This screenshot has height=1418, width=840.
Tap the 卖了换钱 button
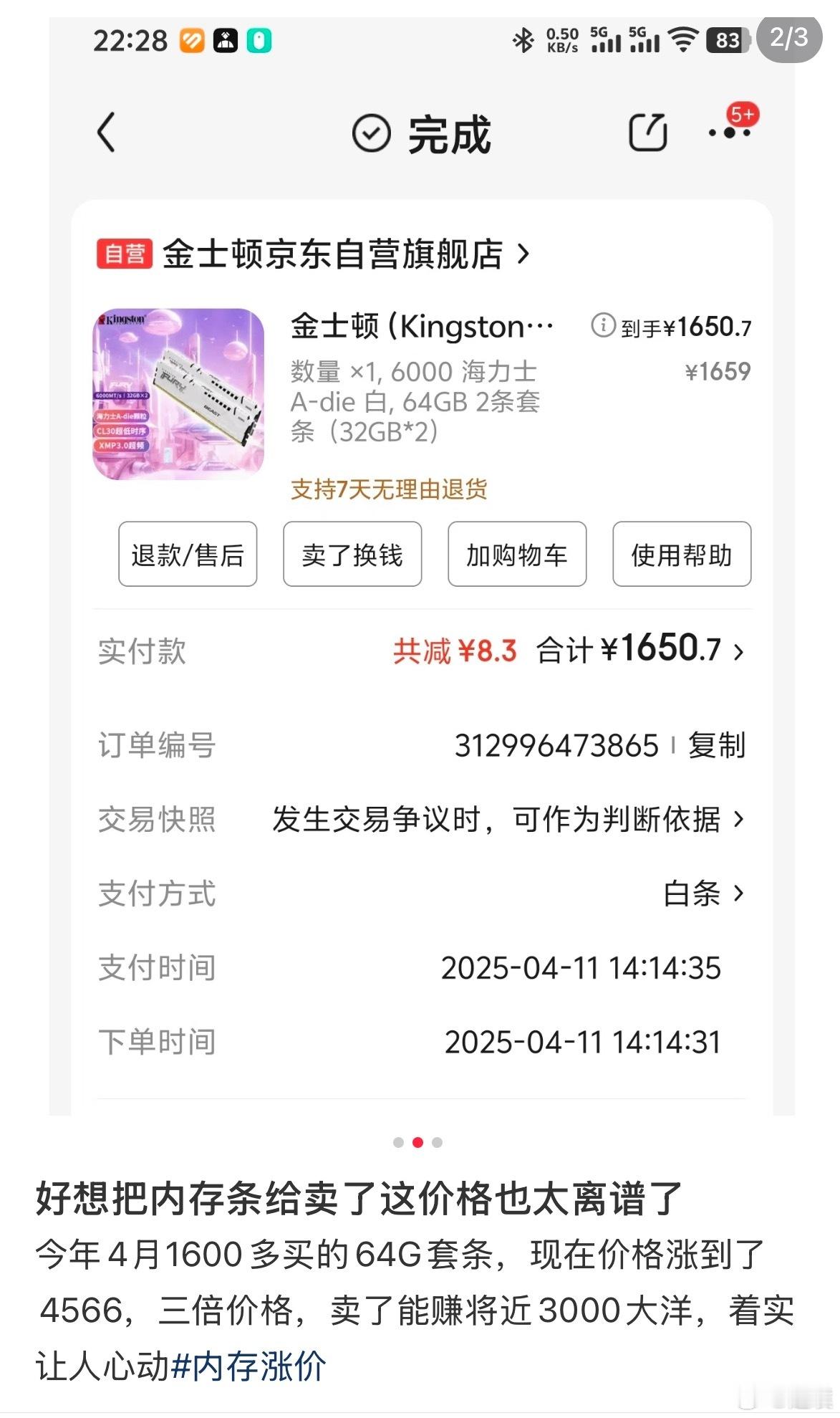coord(352,554)
